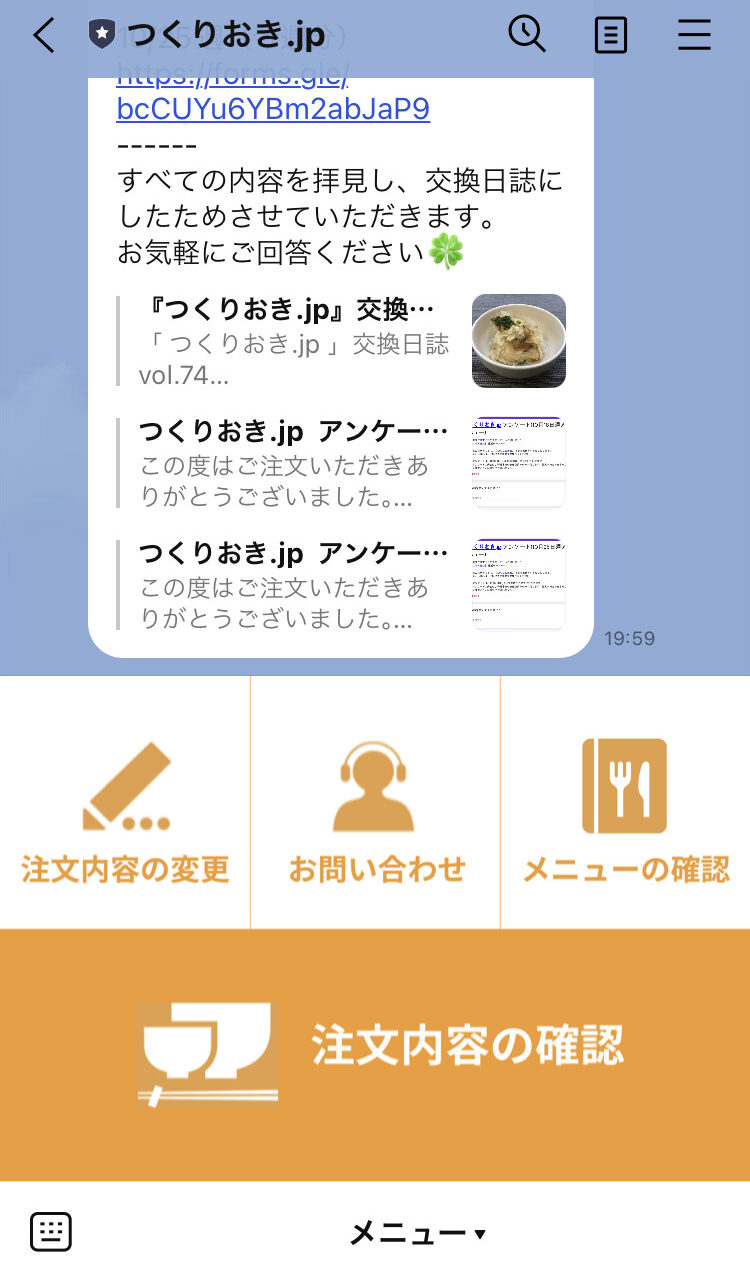The width and height of the screenshot is (750, 1283).
Task: Tap the 注文内容の確認 banner
Action: (x=375, y=1055)
